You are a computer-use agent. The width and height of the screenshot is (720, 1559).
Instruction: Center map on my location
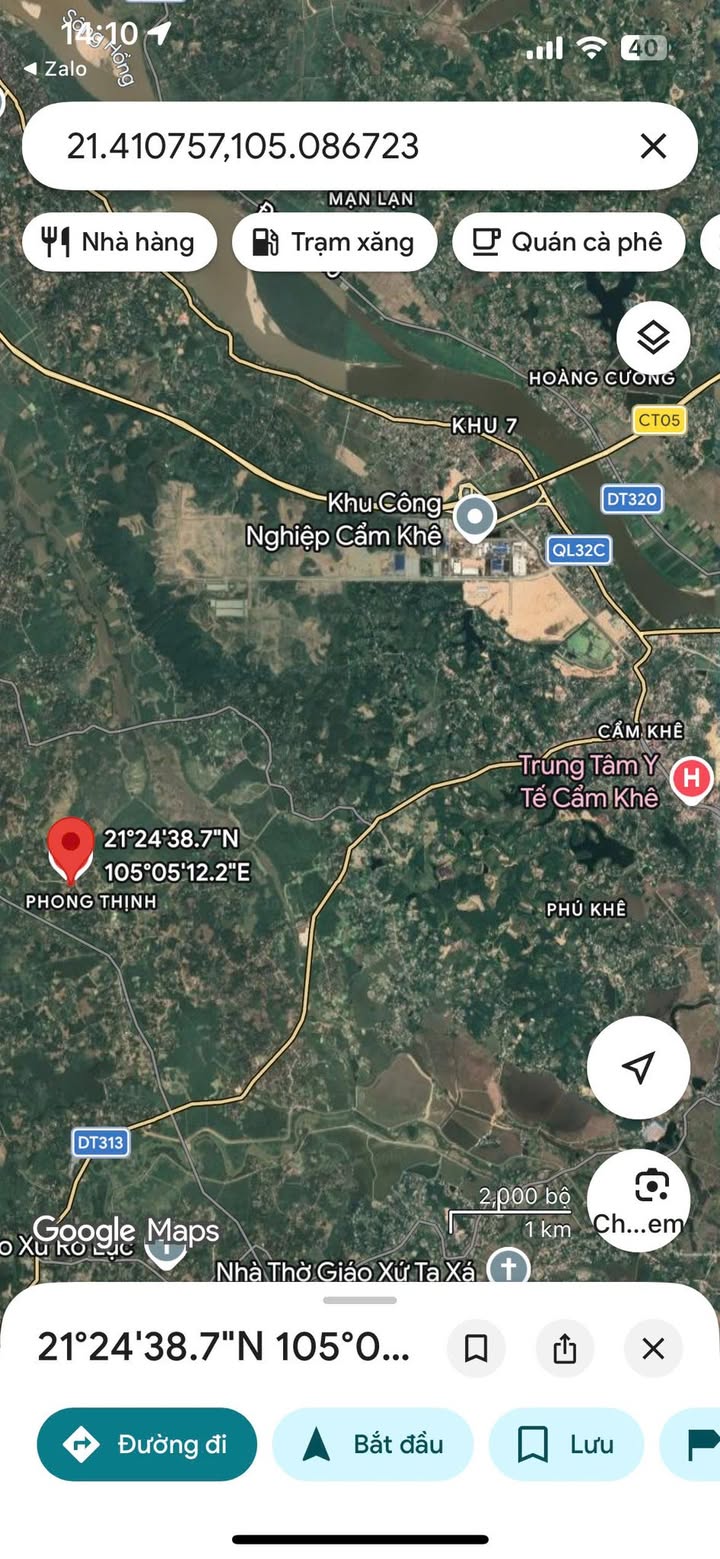pos(638,1067)
